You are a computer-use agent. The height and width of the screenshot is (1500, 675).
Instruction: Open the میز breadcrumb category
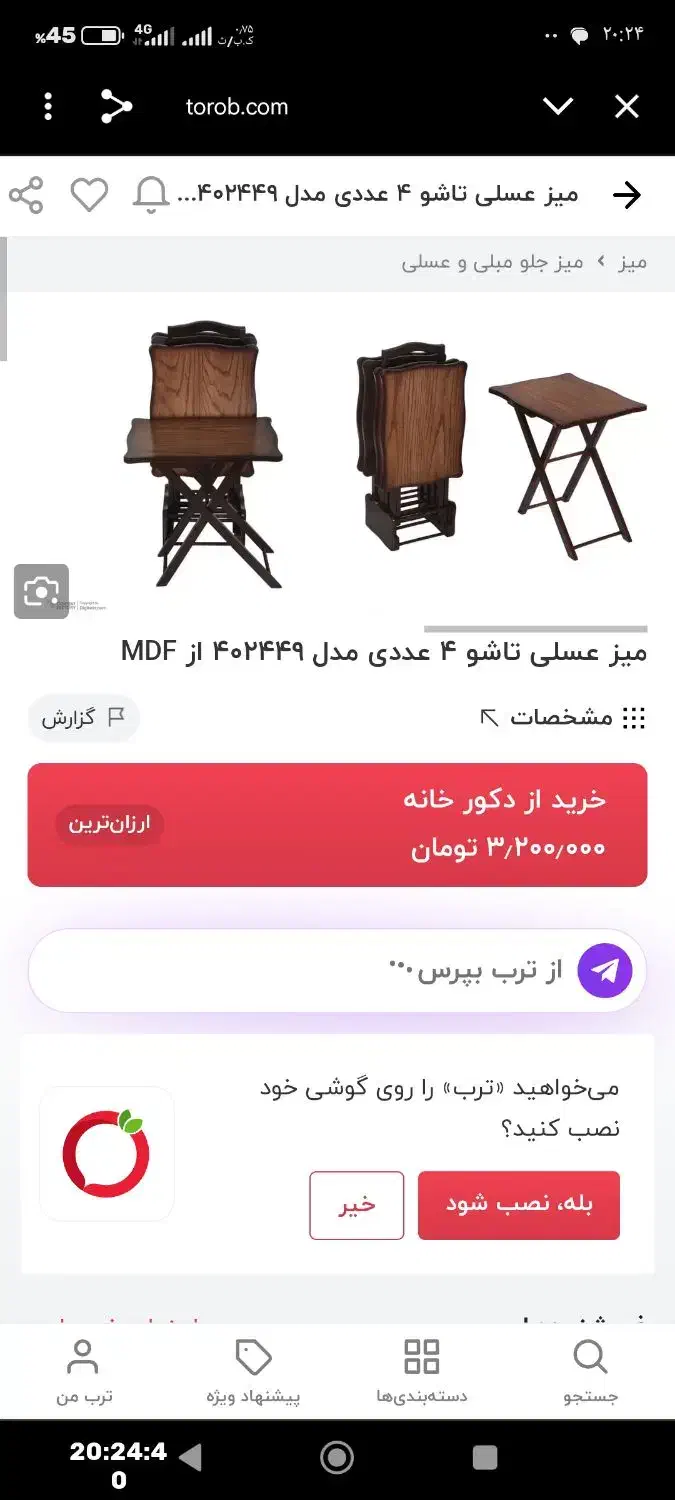632,263
